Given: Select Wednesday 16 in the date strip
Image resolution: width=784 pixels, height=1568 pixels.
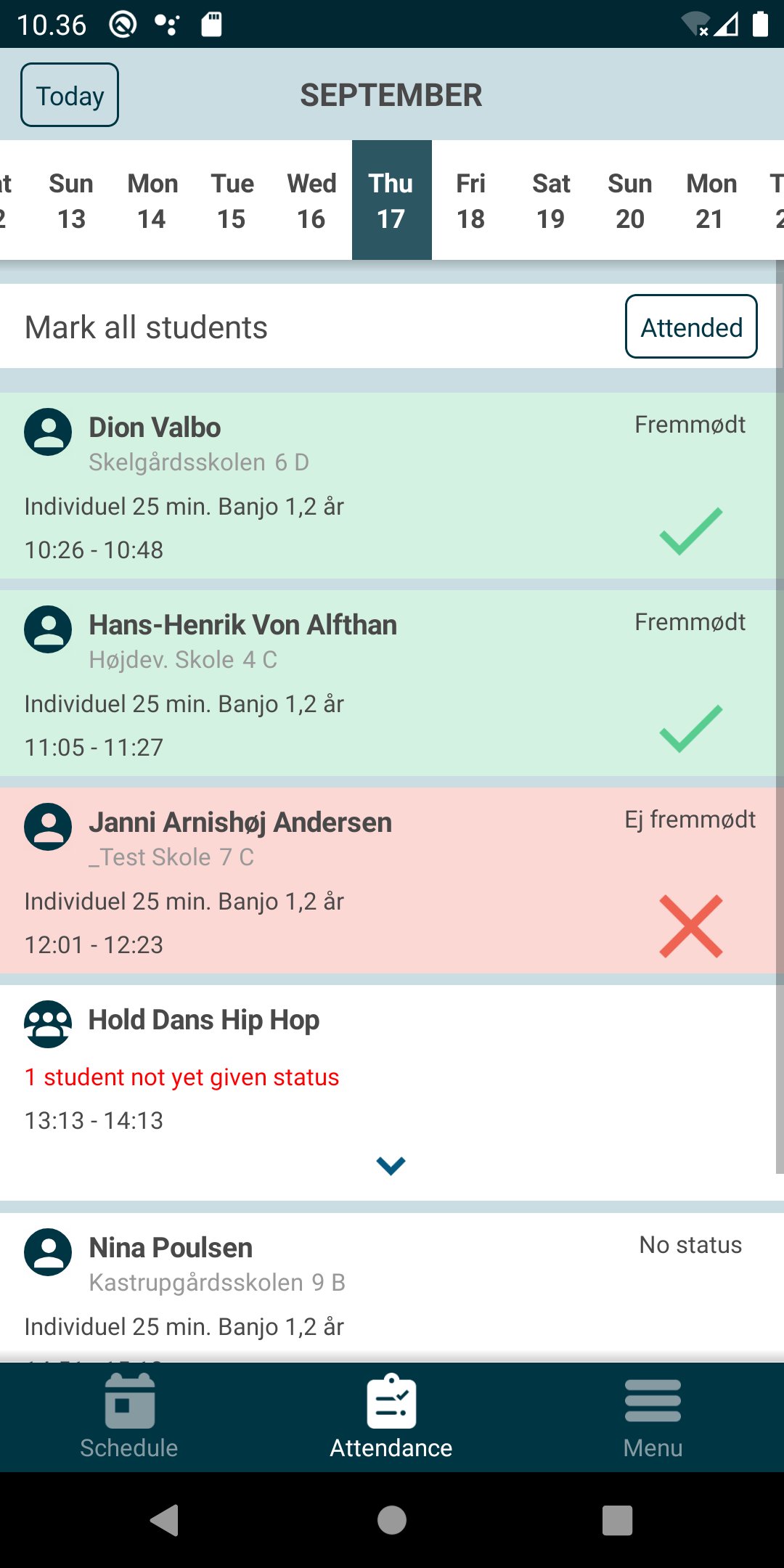Looking at the screenshot, I should (311, 201).
